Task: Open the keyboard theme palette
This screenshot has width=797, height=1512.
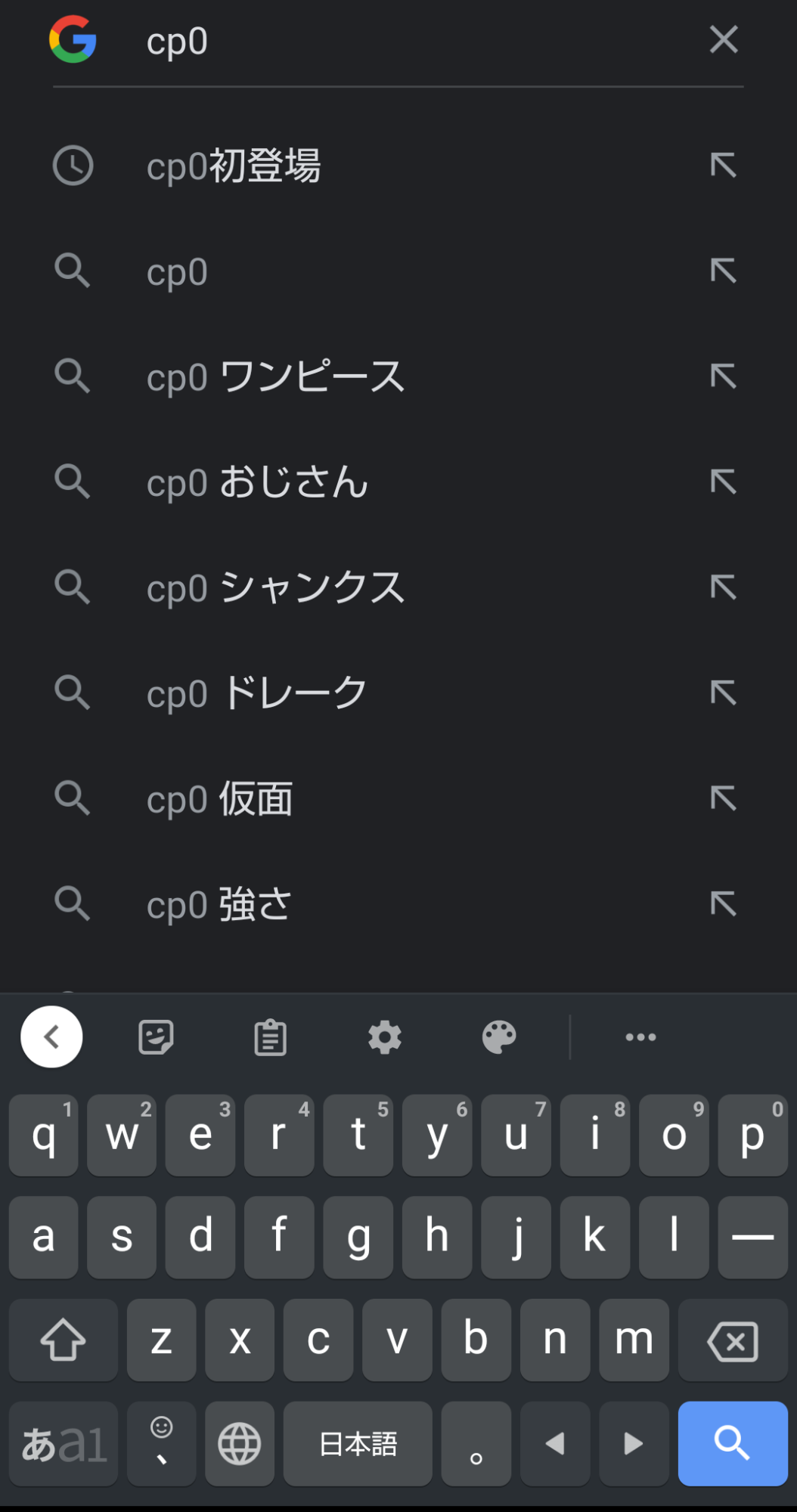Action: click(x=499, y=1036)
